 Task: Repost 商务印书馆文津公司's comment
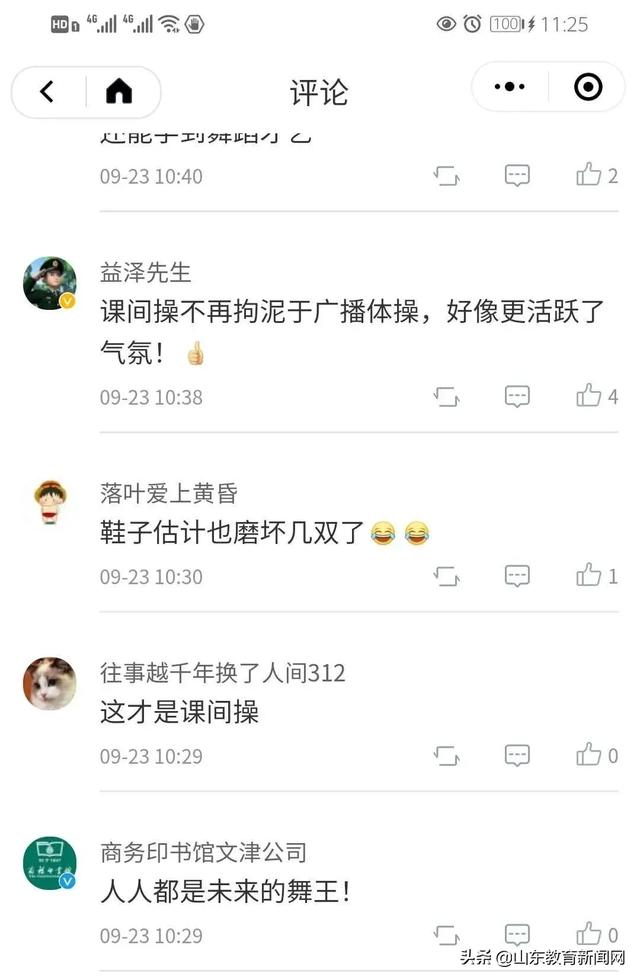pos(446,935)
